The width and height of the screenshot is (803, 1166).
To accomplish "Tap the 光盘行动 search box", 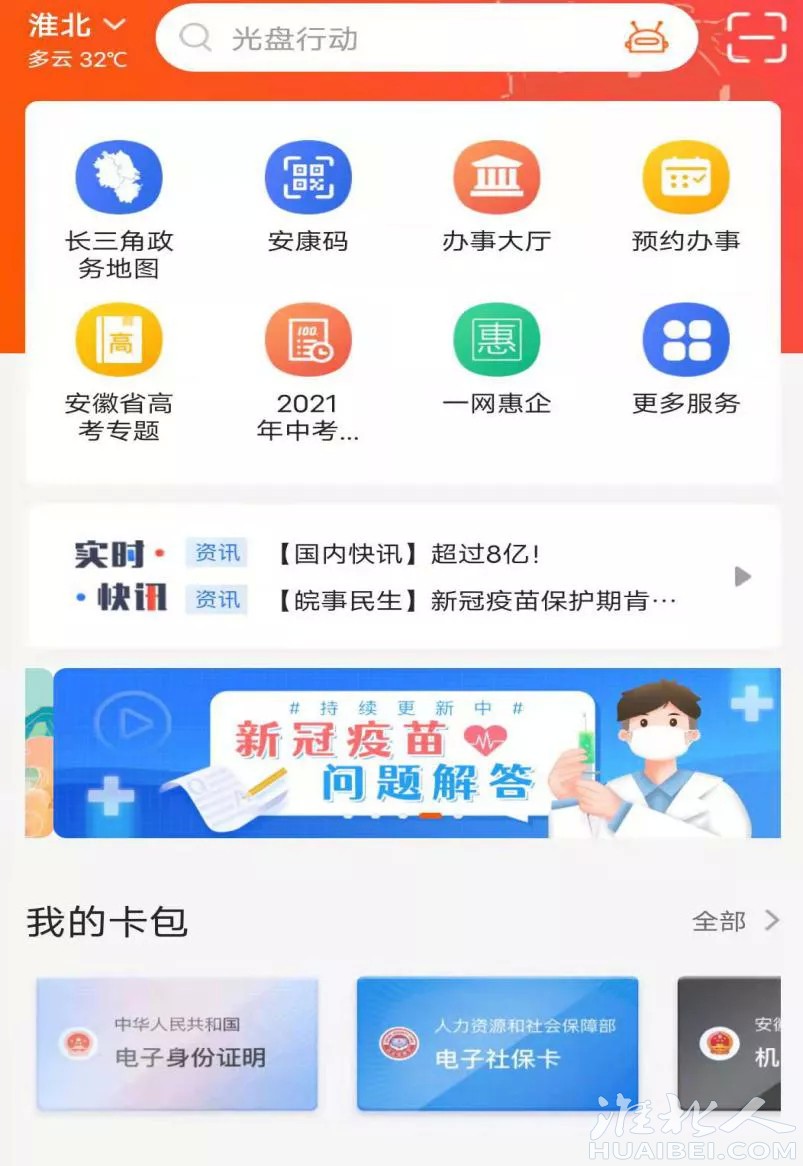I will [x=400, y=39].
